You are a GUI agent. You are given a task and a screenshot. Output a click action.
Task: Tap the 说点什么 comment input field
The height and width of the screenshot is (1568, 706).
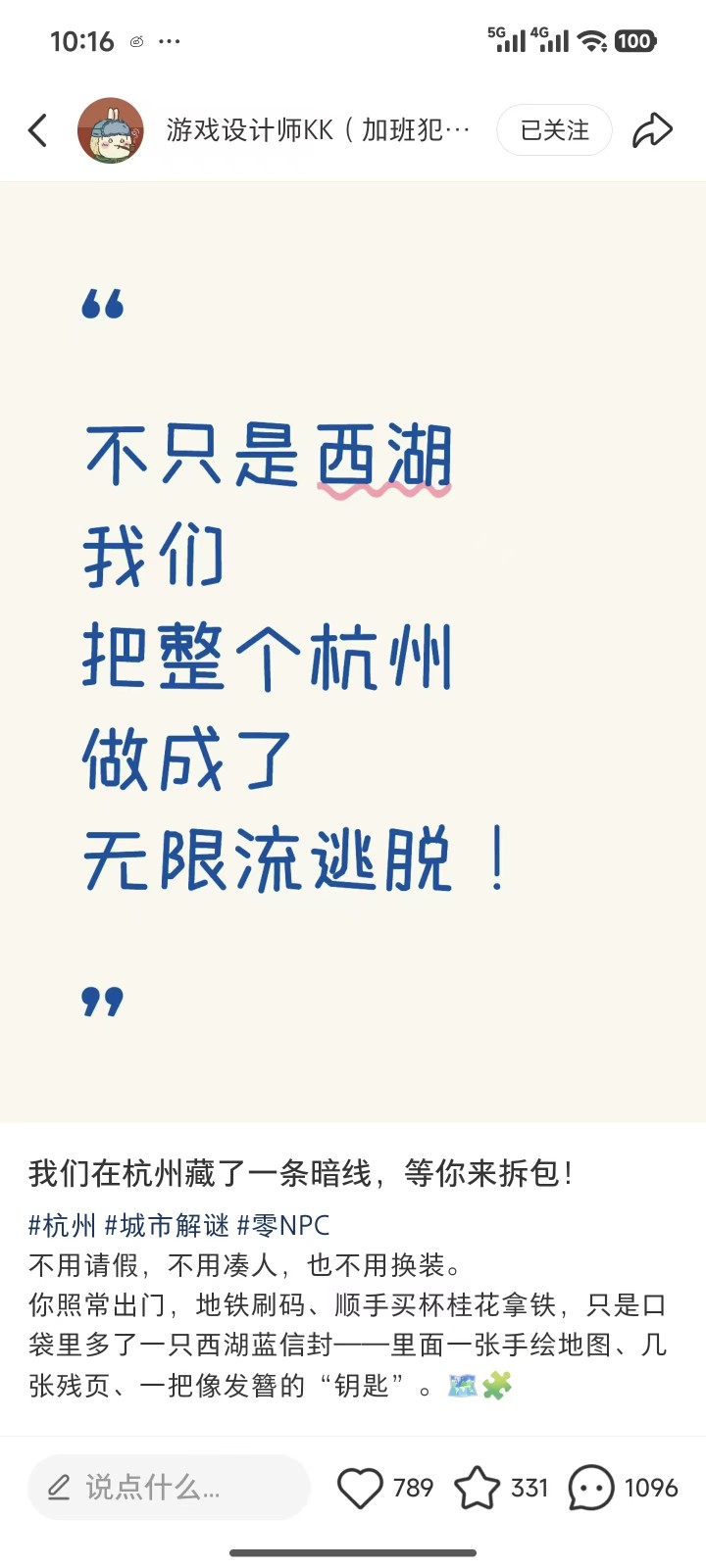click(169, 1488)
